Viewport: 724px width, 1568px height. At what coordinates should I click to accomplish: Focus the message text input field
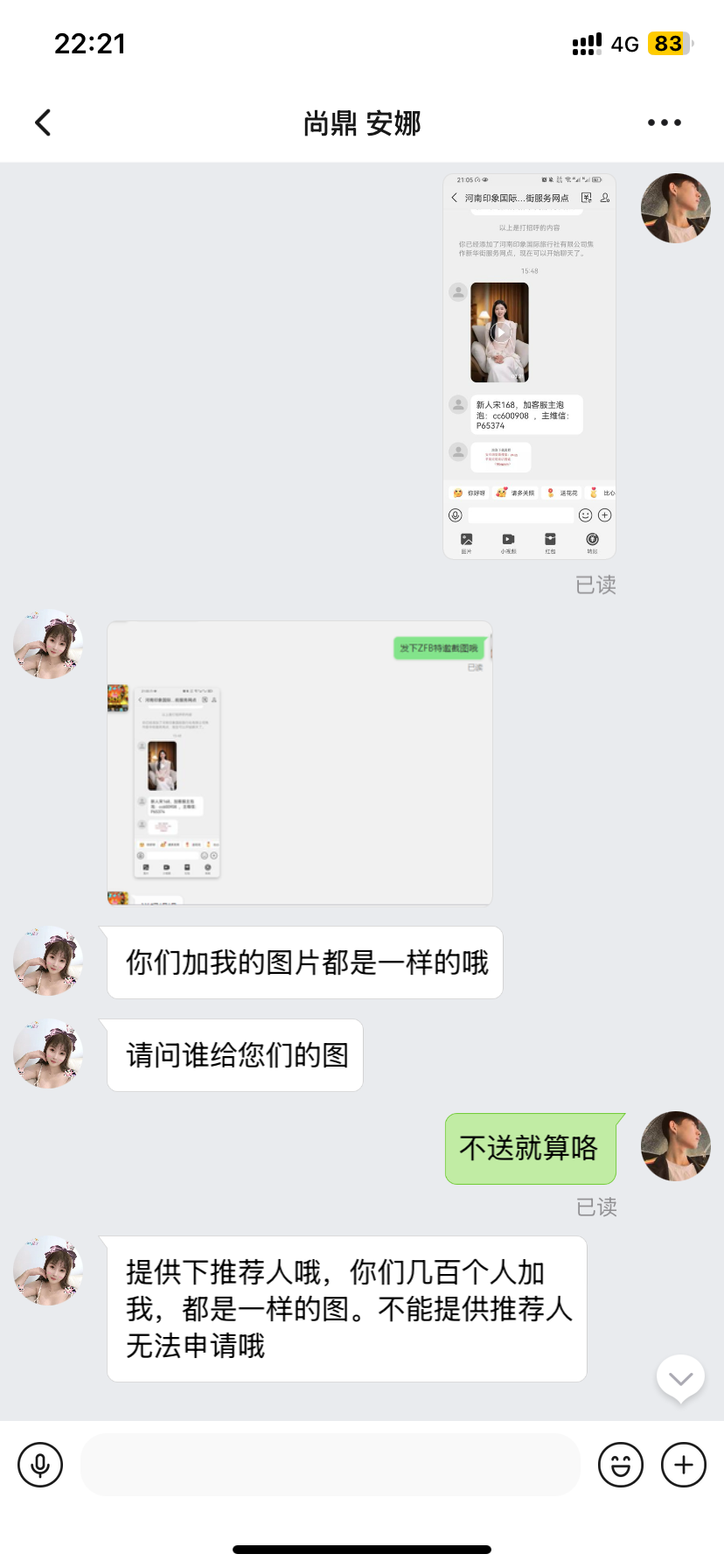(x=331, y=1465)
